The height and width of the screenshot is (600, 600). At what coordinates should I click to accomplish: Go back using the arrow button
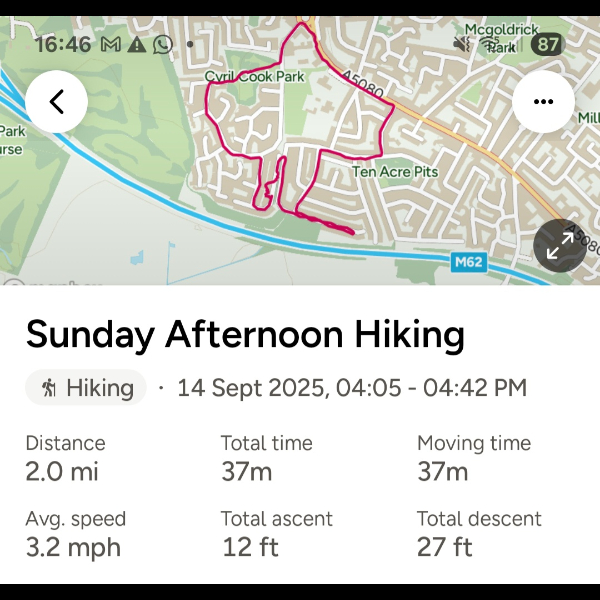[56, 102]
